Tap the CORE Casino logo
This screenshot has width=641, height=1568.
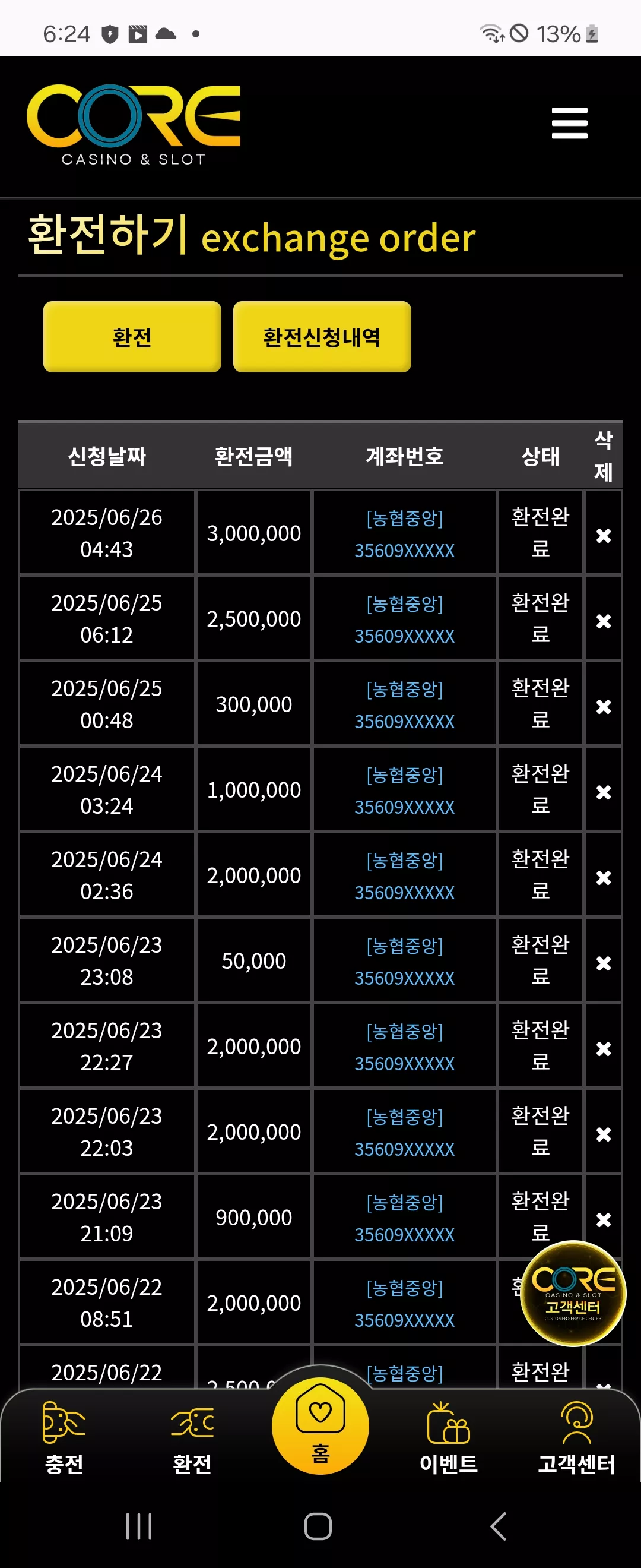[x=134, y=125]
